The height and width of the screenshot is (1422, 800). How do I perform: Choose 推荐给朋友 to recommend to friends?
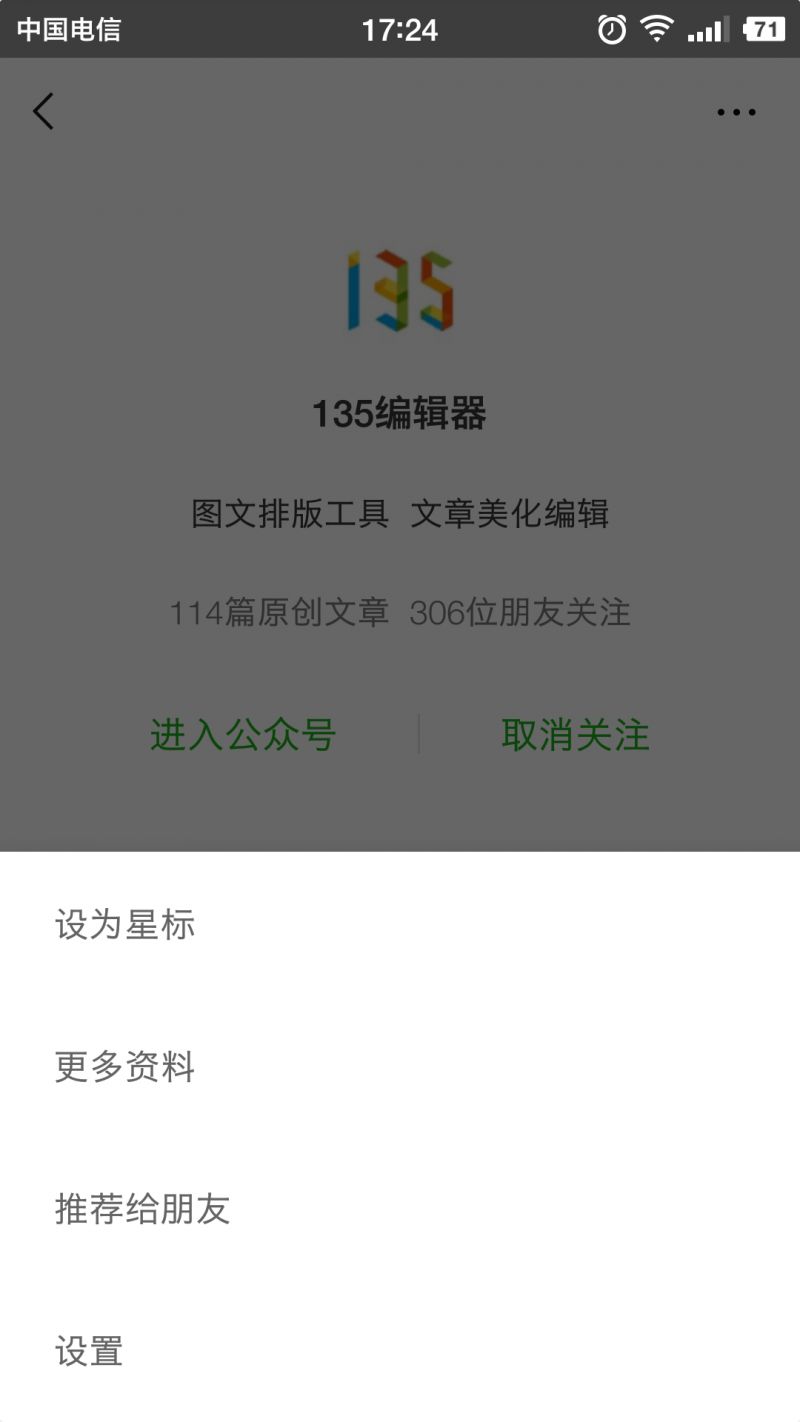tap(142, 1210)
